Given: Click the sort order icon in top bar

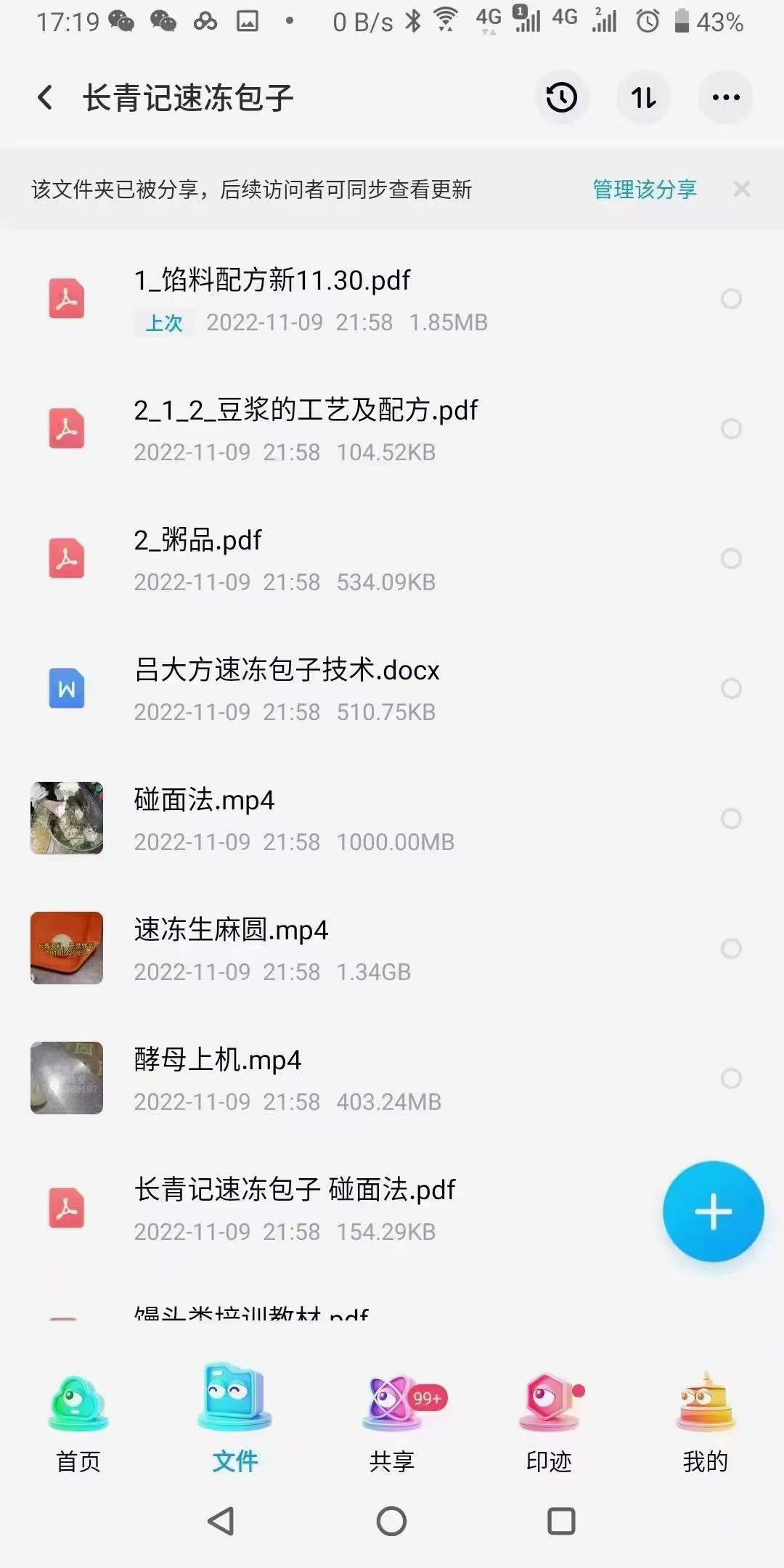Looking at the screenshot, I should click(645, 98).
